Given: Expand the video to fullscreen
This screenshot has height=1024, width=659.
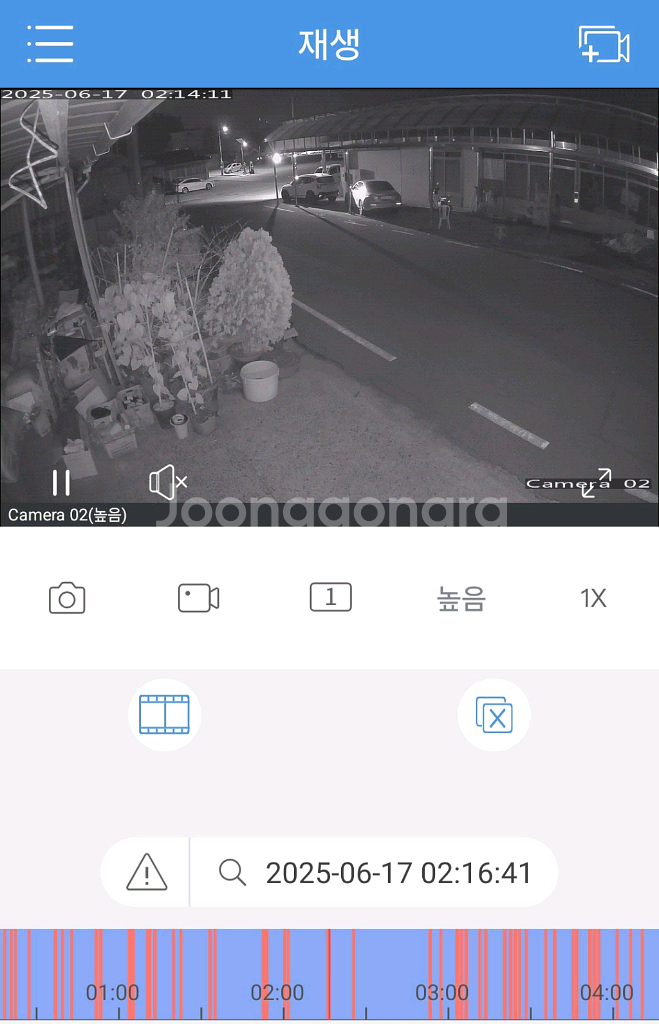Looking at the screenshot, I should (x=596, y=483).
